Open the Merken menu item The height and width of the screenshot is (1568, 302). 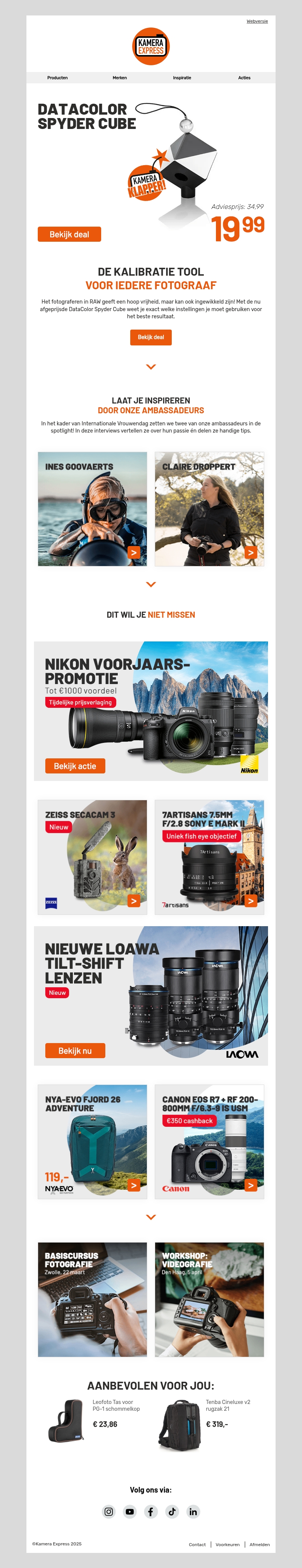[119, 78]
